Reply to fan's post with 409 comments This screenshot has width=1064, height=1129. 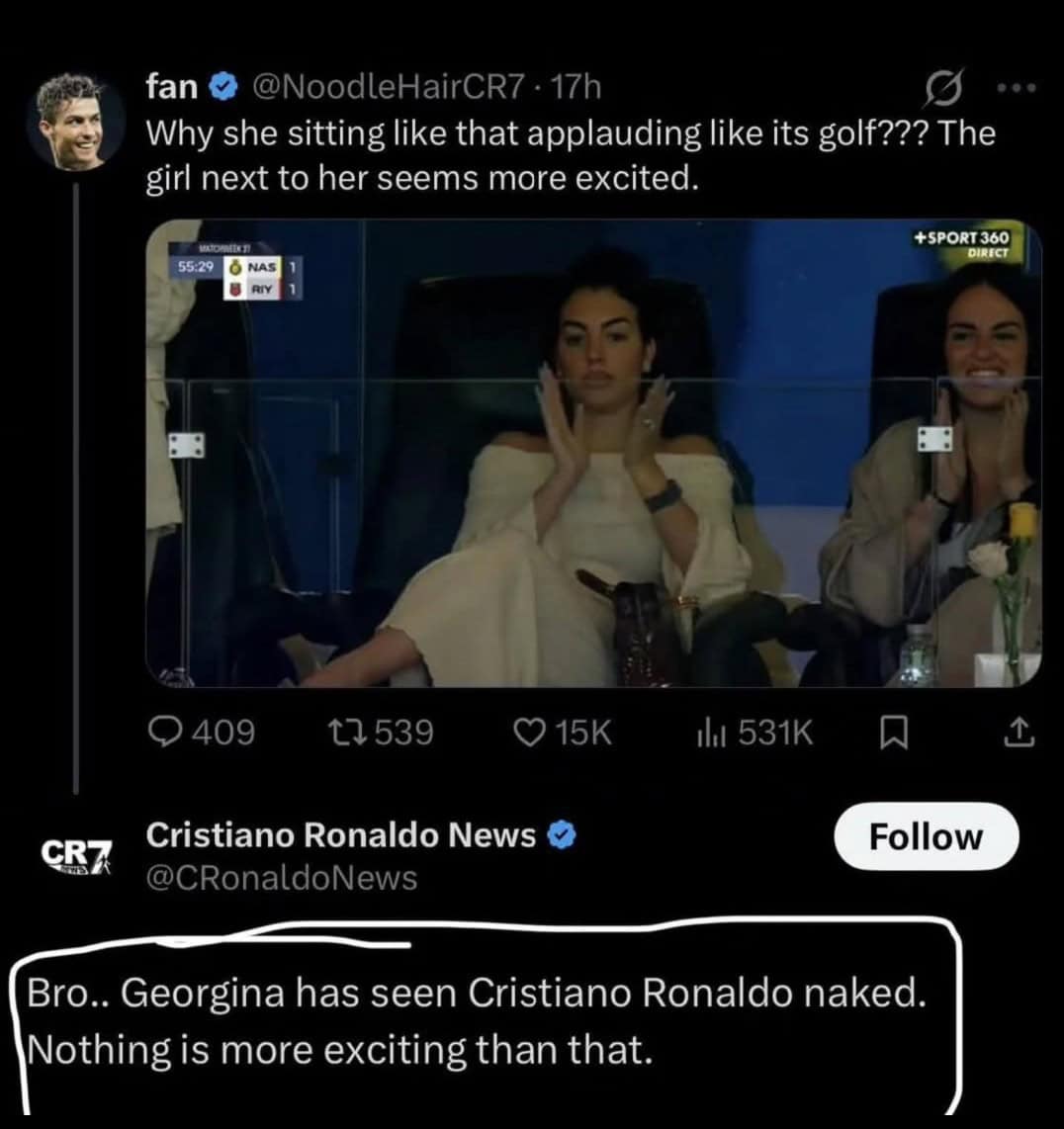click(202, 733)
